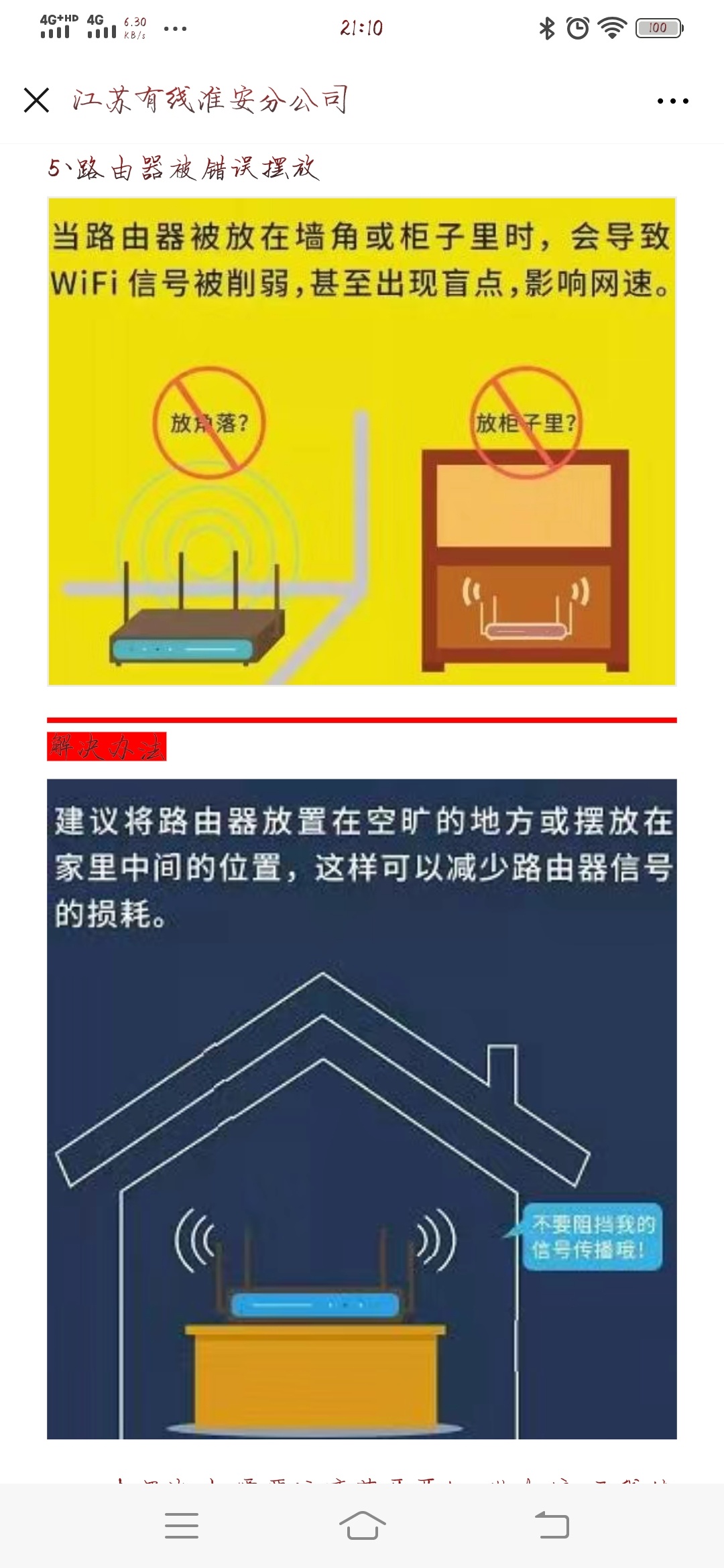Open the three-dot overflow menu
The width and height of the screenshot is (724, 1568).
(672, 101)
